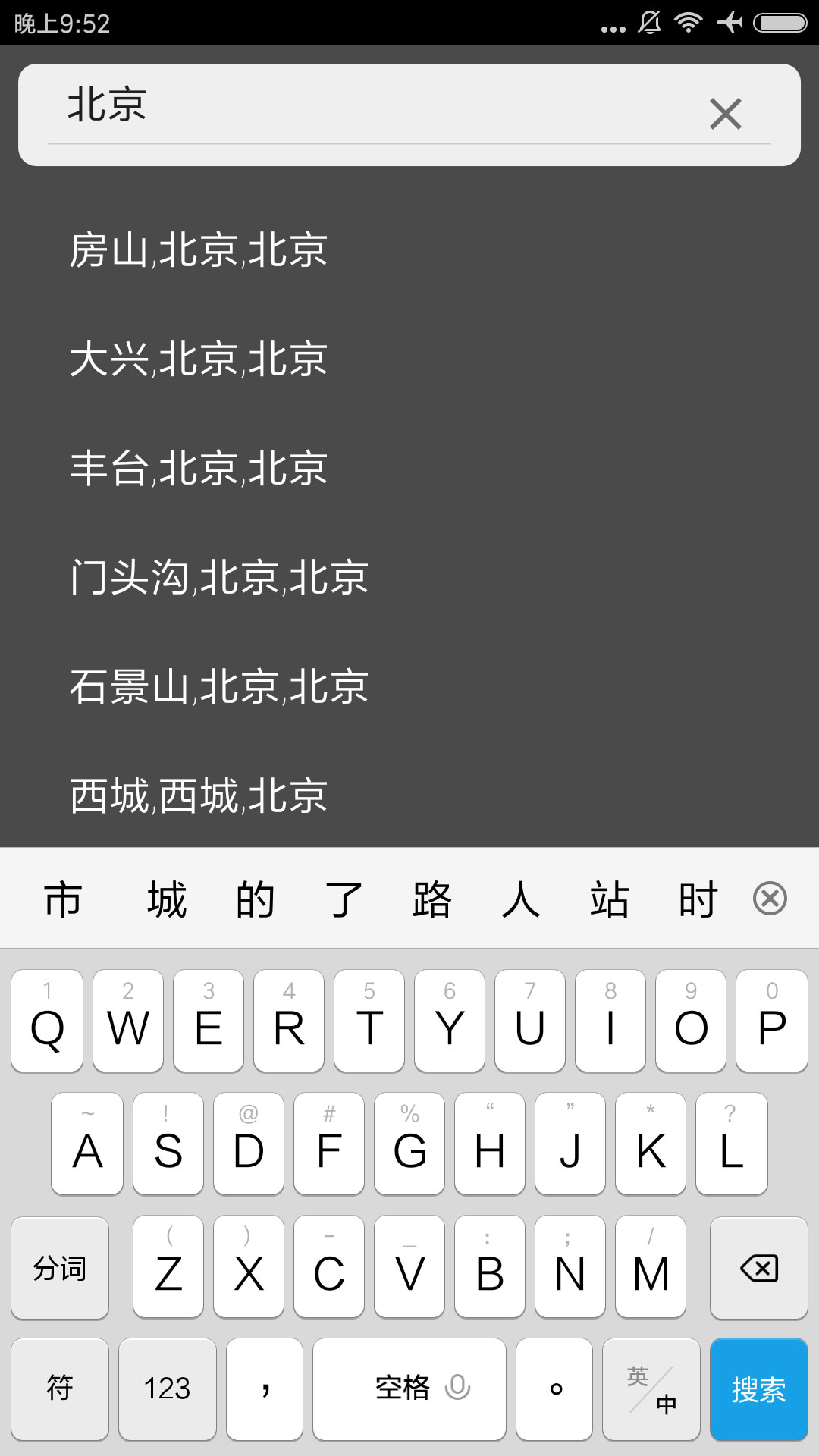Select the 房山,北京,北京 search result
The width and height of the screenshot is (819, 1456).
(x=197, y=253)
